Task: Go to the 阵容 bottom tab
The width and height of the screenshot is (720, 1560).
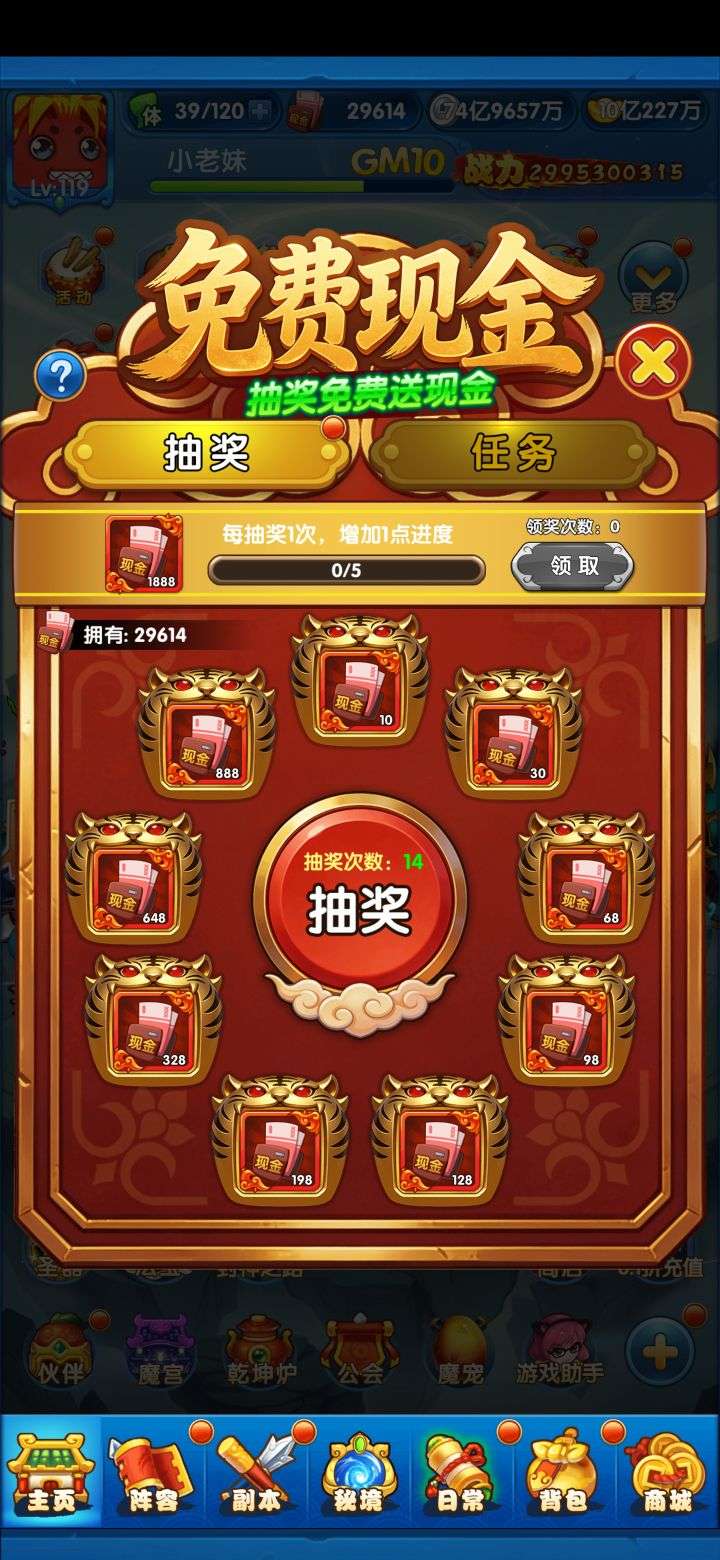Action: [x=153, y=1472]
